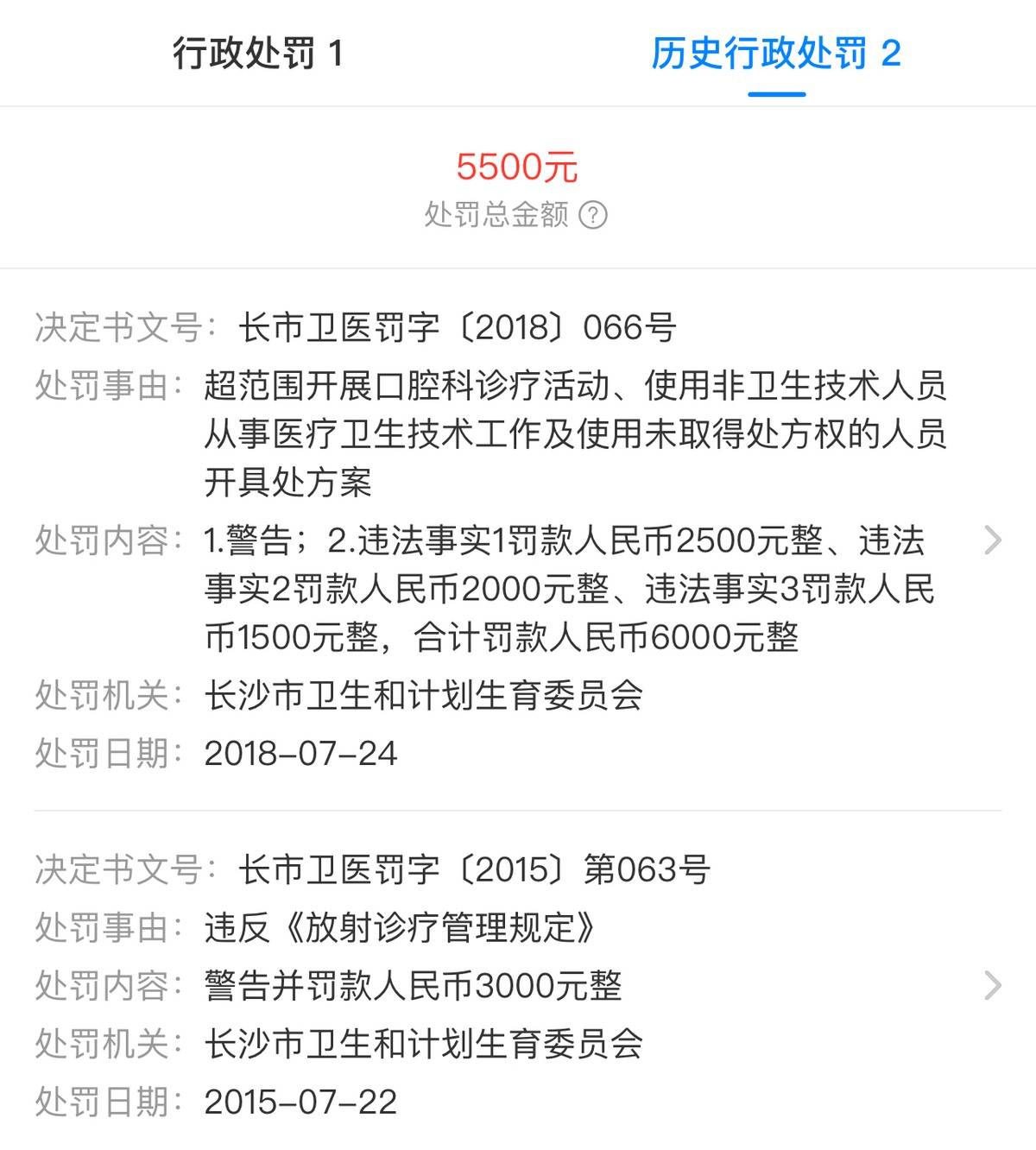Open penalty record 长市卫医罚字〔2018〕066号
1036x1150 pixels.
point(992,540)
